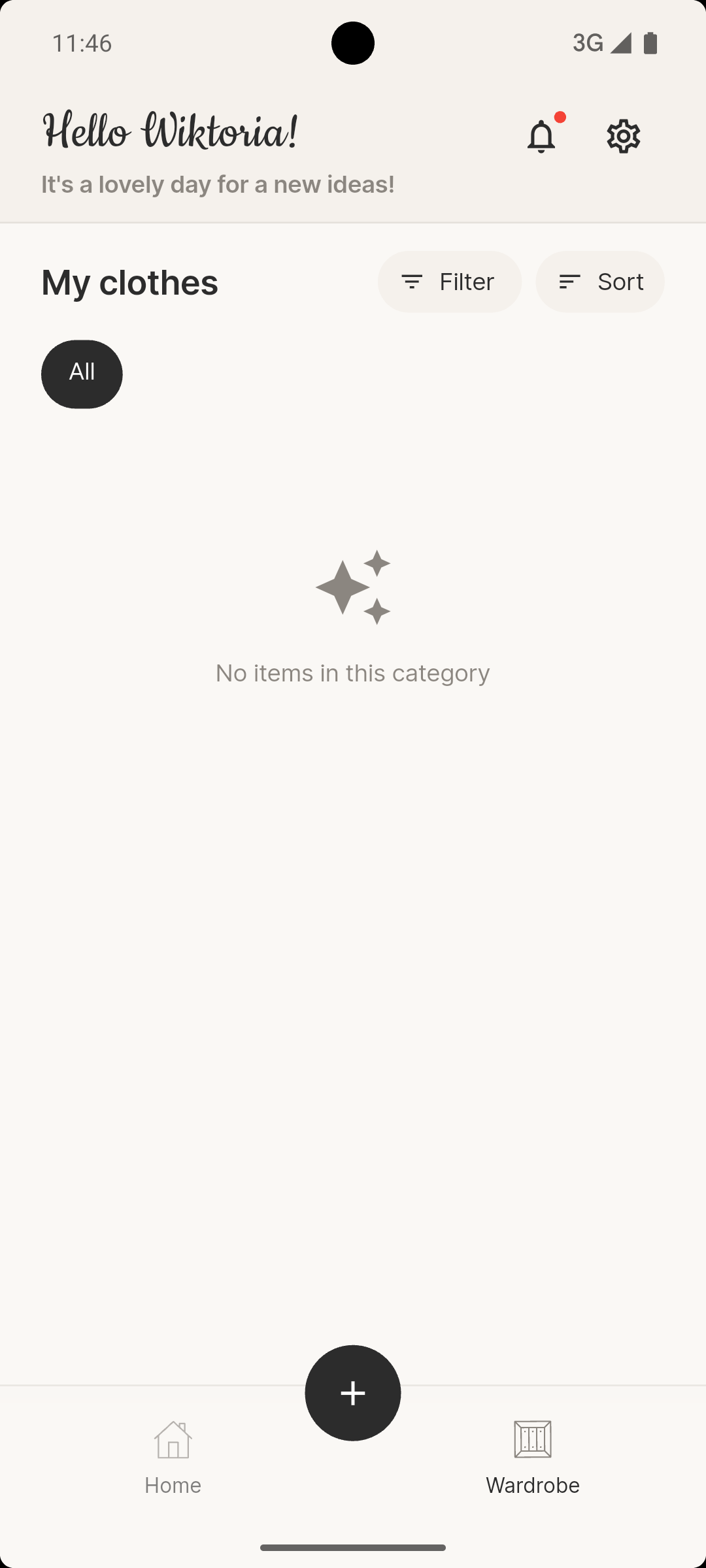
Task: Select the All category chip
Action: tap(82, 374)
